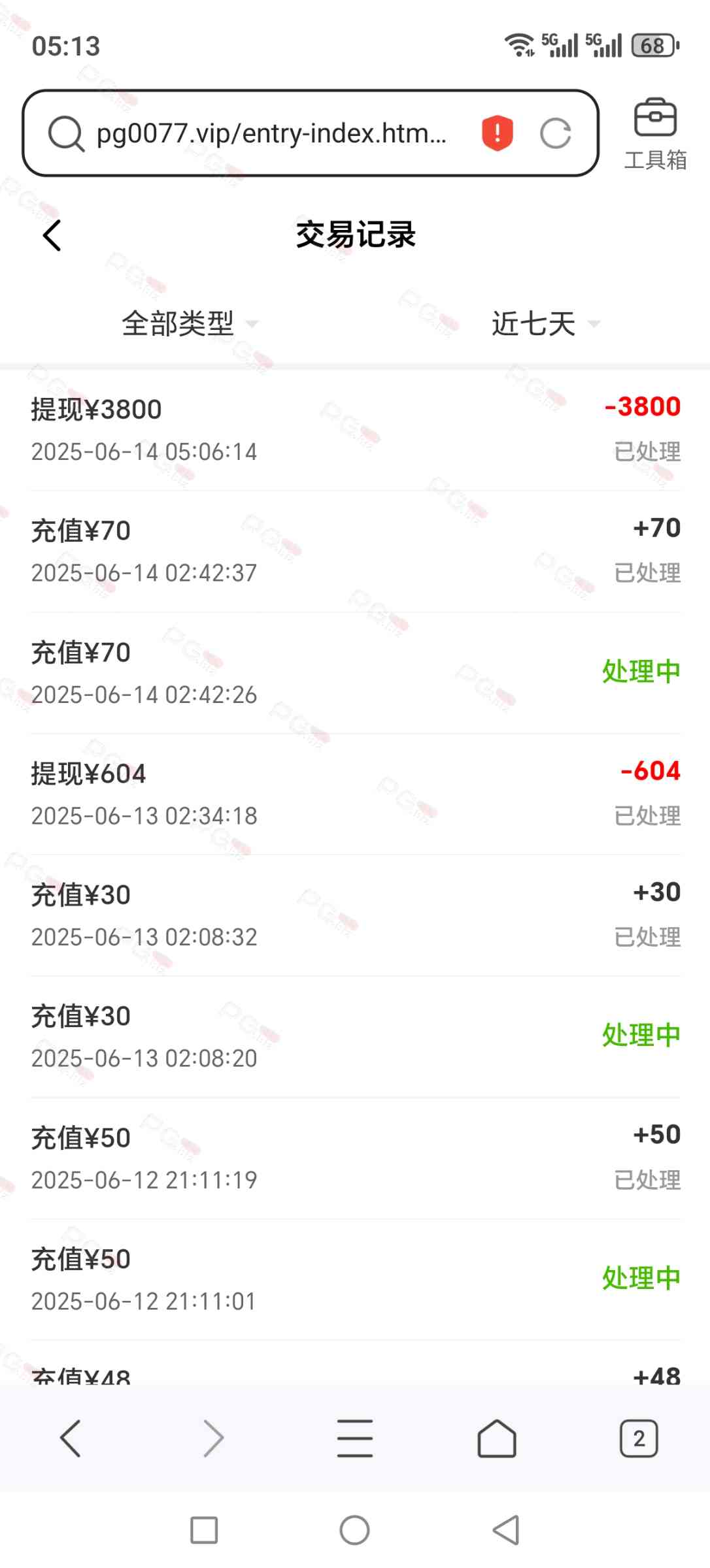Open the 工具箱 toolbox

click(x=655, y=135)
